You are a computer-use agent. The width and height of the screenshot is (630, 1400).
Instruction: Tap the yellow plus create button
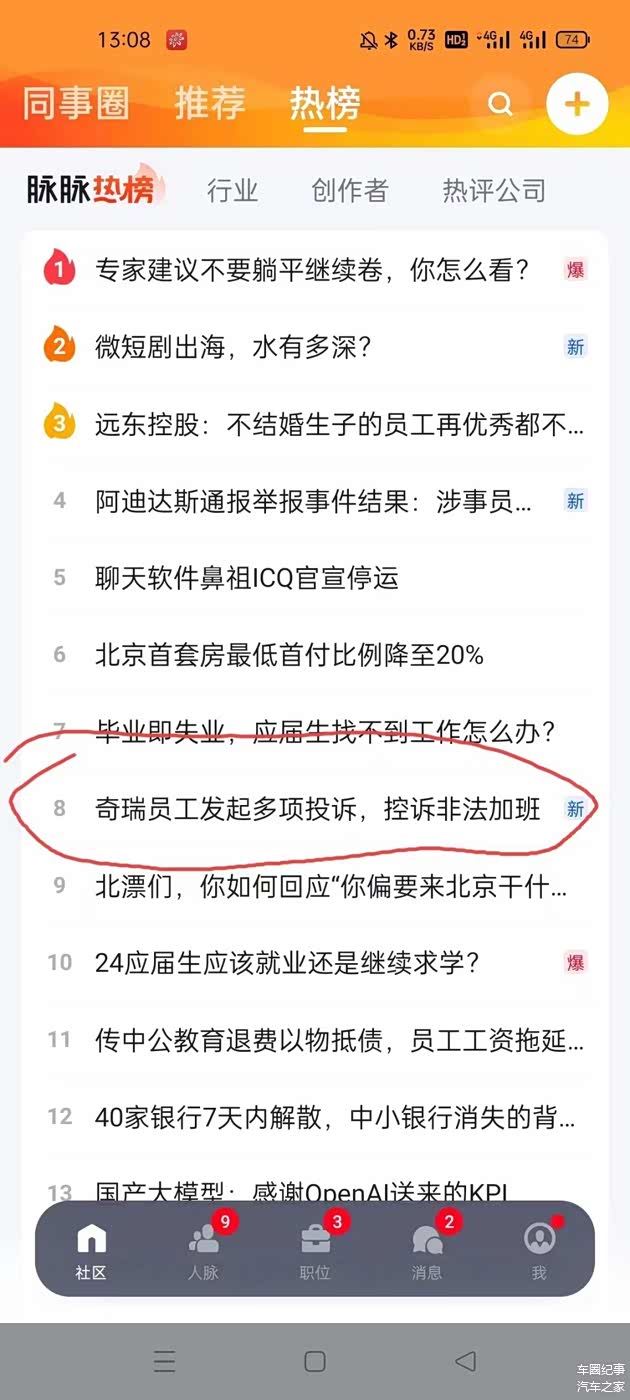(577, 104)
